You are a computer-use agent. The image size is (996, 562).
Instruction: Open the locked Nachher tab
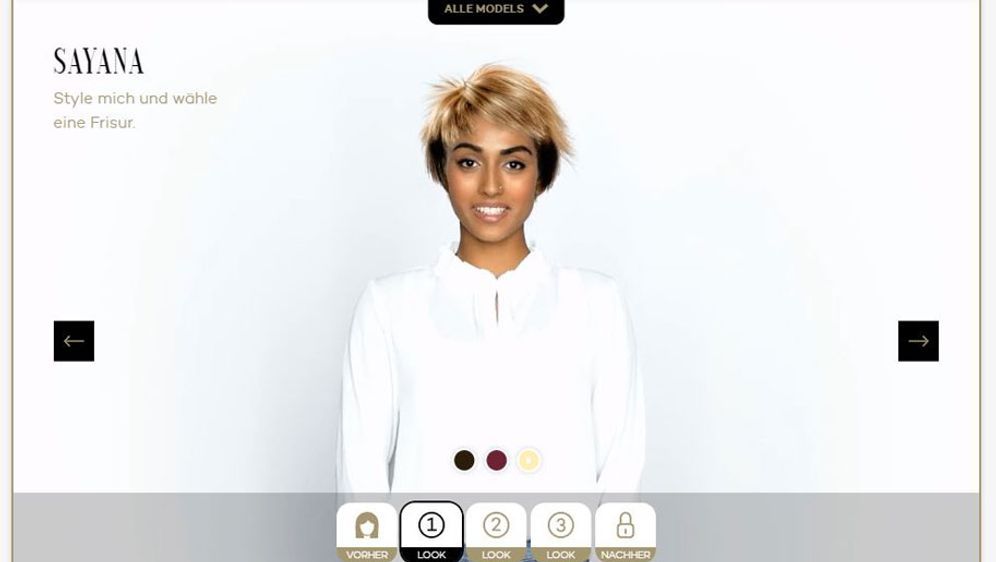pyautogui.click(x=625, y=531)
